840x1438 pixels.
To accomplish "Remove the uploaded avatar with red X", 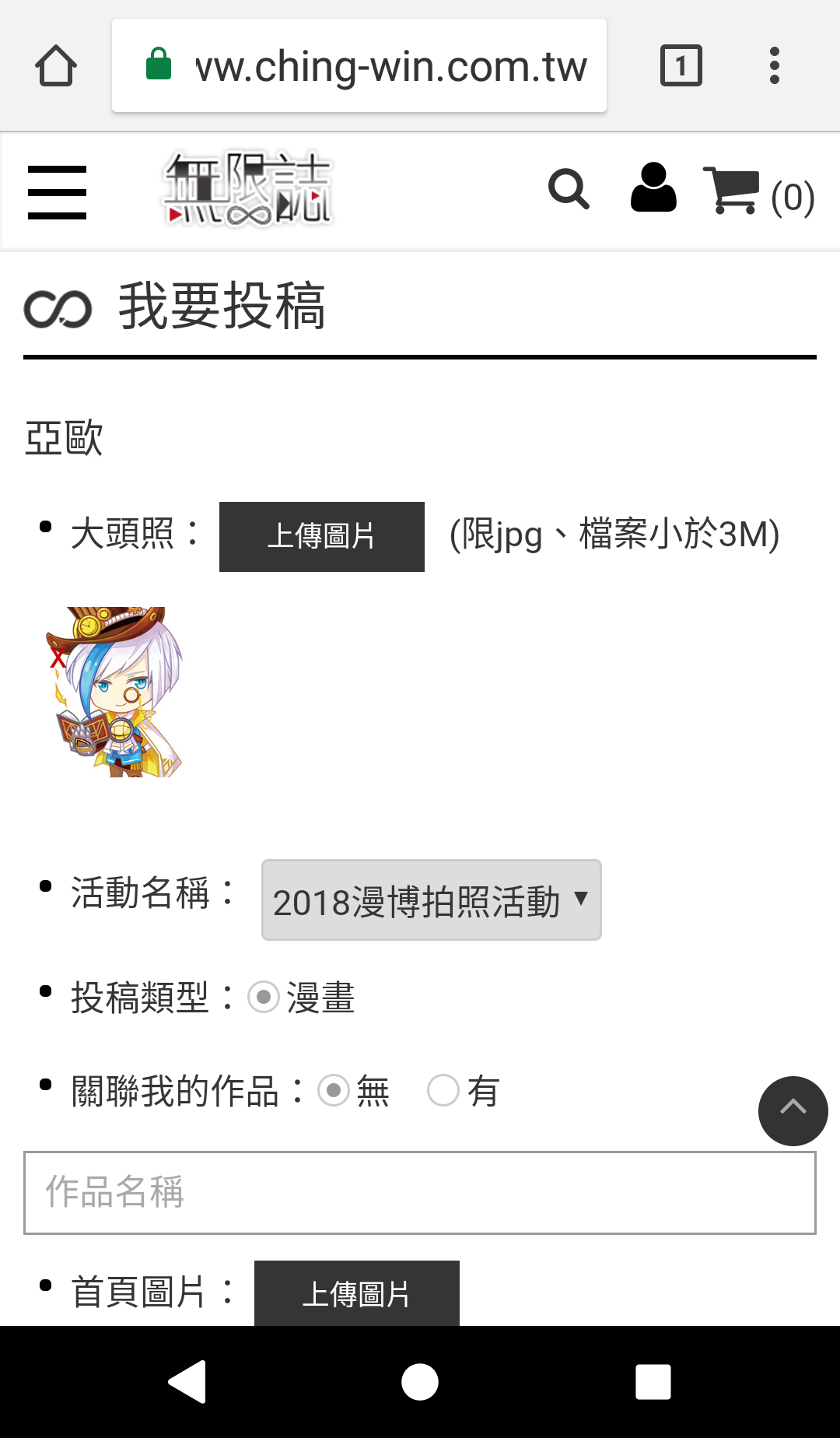I will 58,659.
